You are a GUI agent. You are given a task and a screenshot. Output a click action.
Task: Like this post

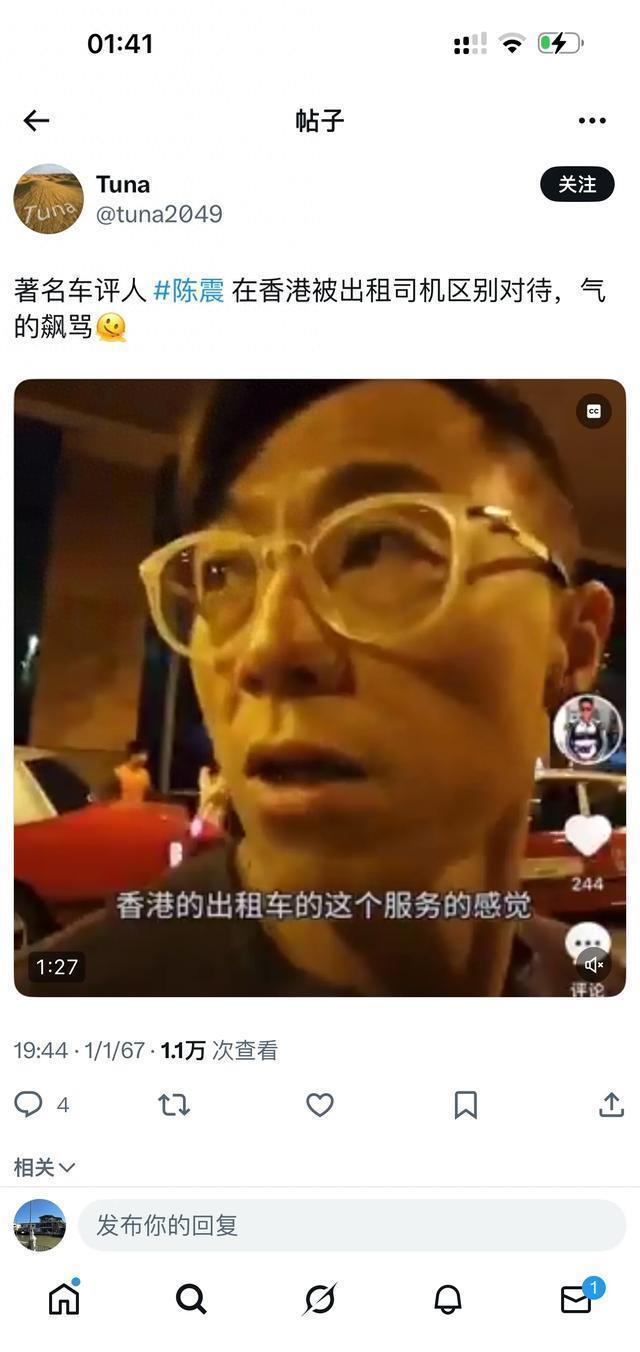pos(319,1104)
